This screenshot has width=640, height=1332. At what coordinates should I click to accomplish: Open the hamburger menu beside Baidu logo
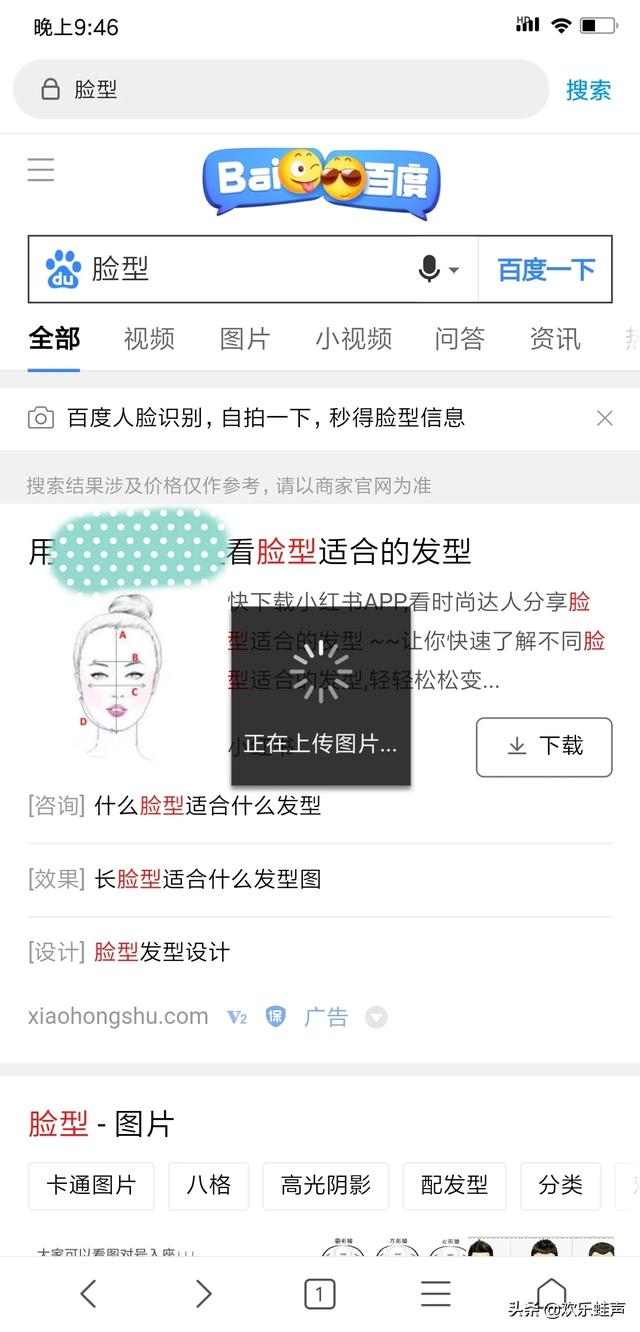[41, 170]
